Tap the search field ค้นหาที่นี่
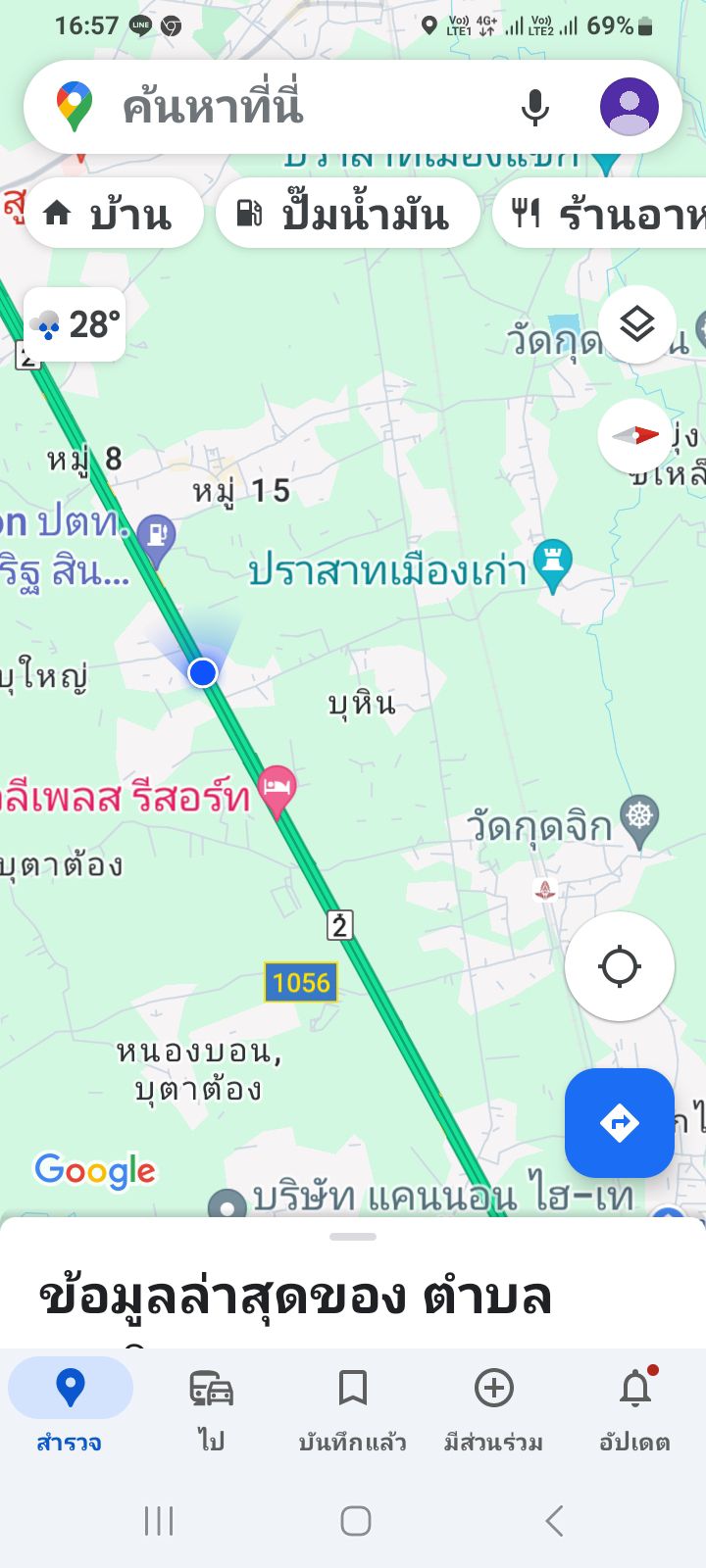 pos(294,107)
